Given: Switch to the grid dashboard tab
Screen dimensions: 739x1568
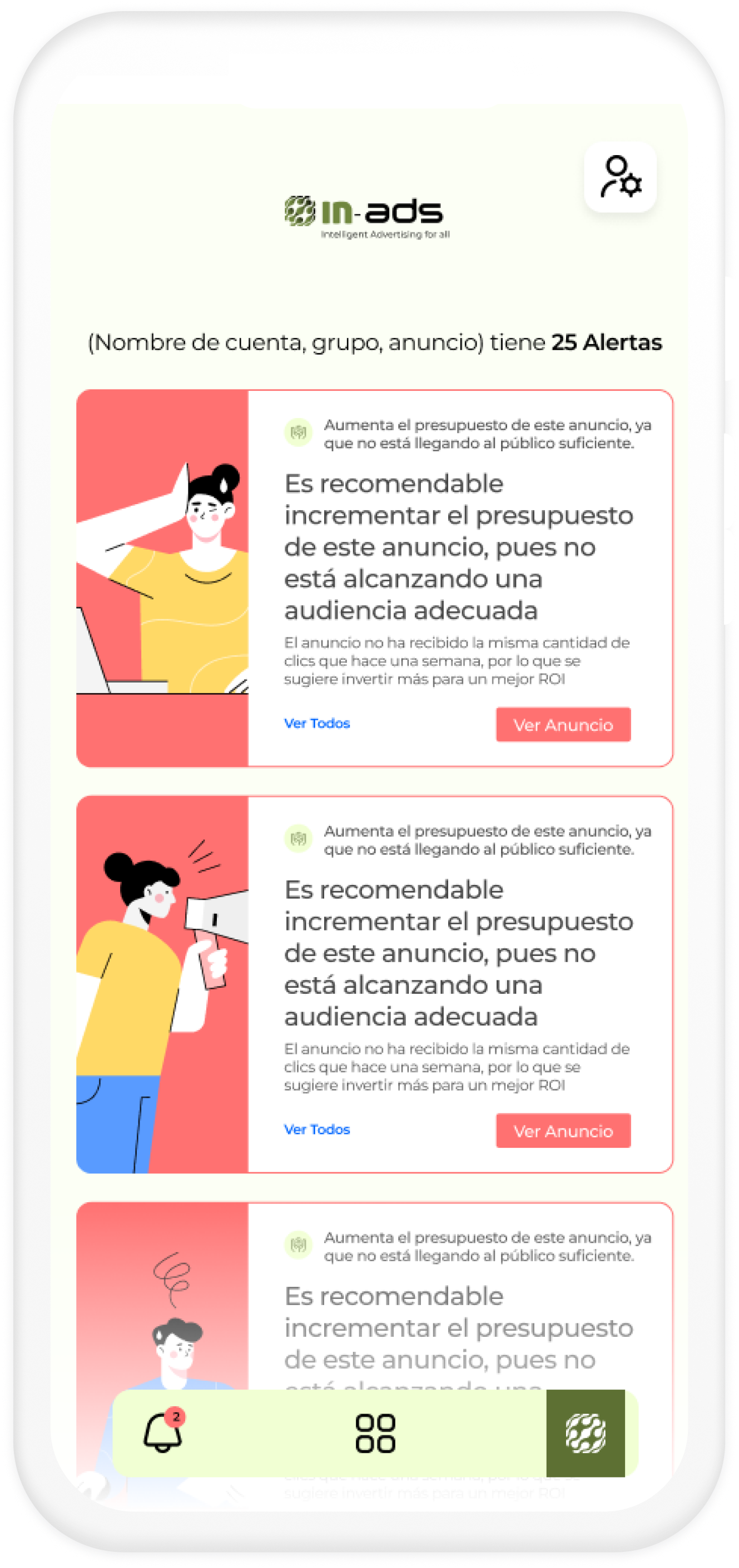Looking at the screenshot, I should click(x=375, y=1433).
